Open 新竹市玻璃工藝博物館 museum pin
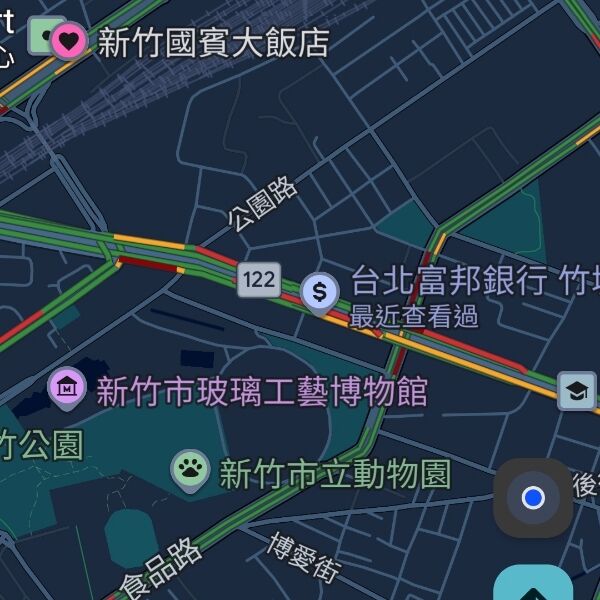Screen dimensions: 600x600 pos(67,387)
